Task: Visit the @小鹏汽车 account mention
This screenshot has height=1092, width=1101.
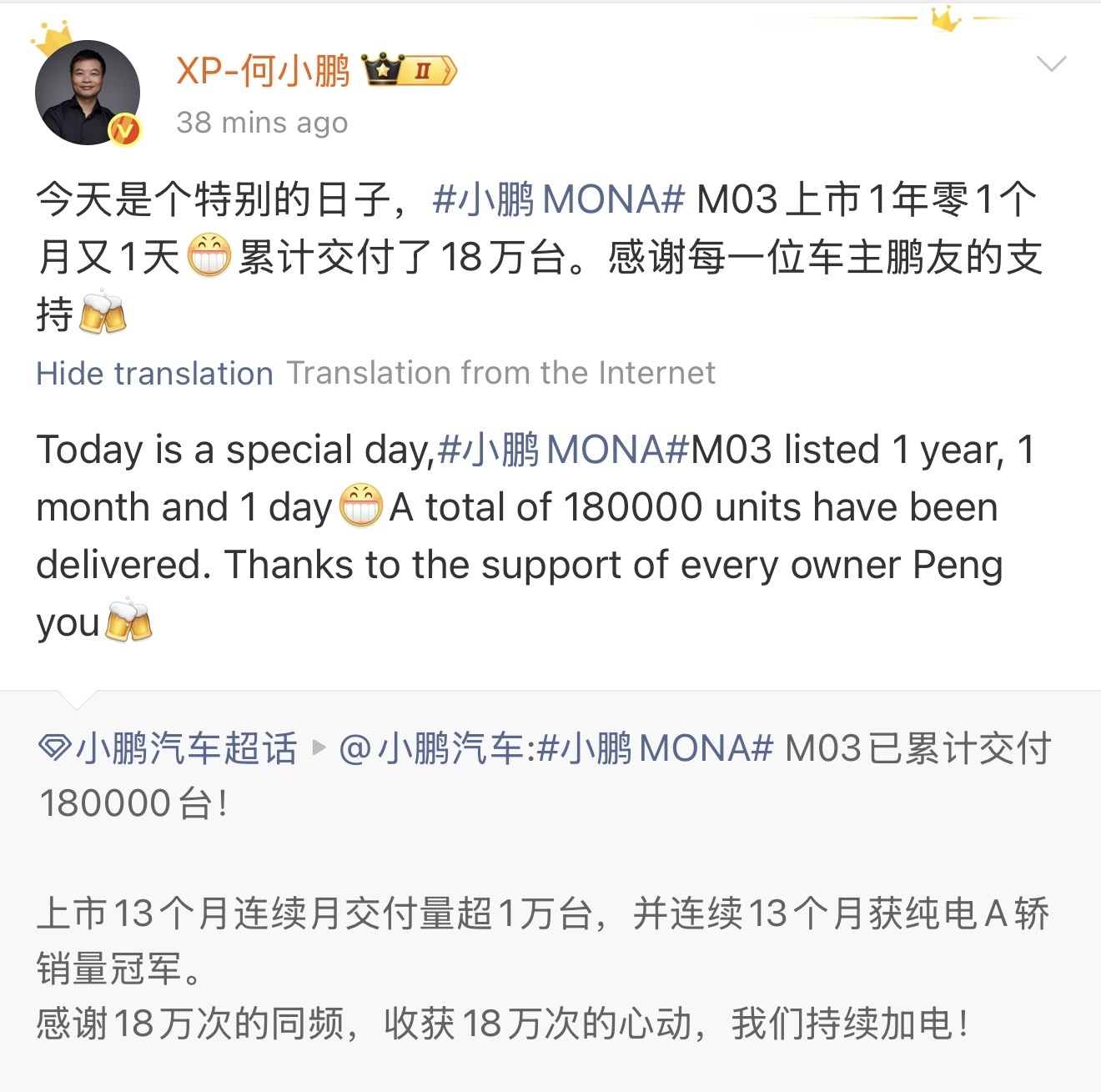Action: click(x=430, y=748)
